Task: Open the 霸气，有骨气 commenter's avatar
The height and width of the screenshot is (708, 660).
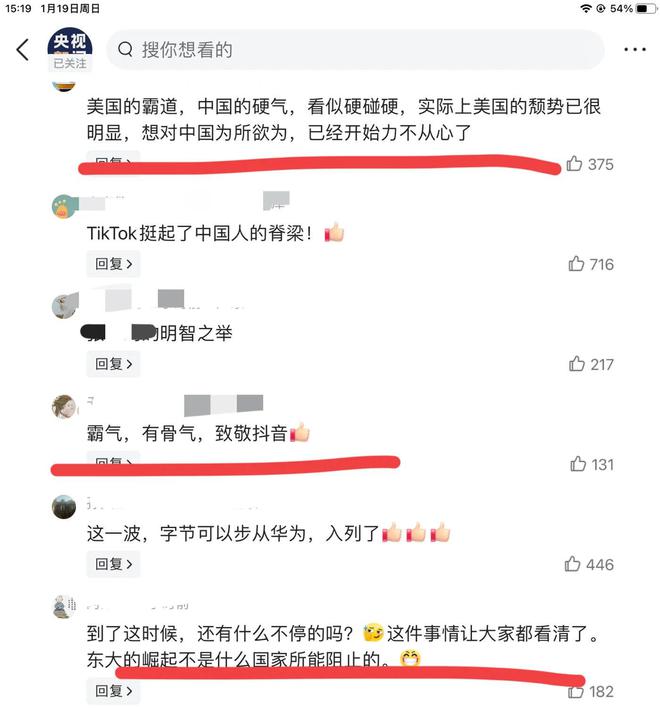Action: [64, 406]
